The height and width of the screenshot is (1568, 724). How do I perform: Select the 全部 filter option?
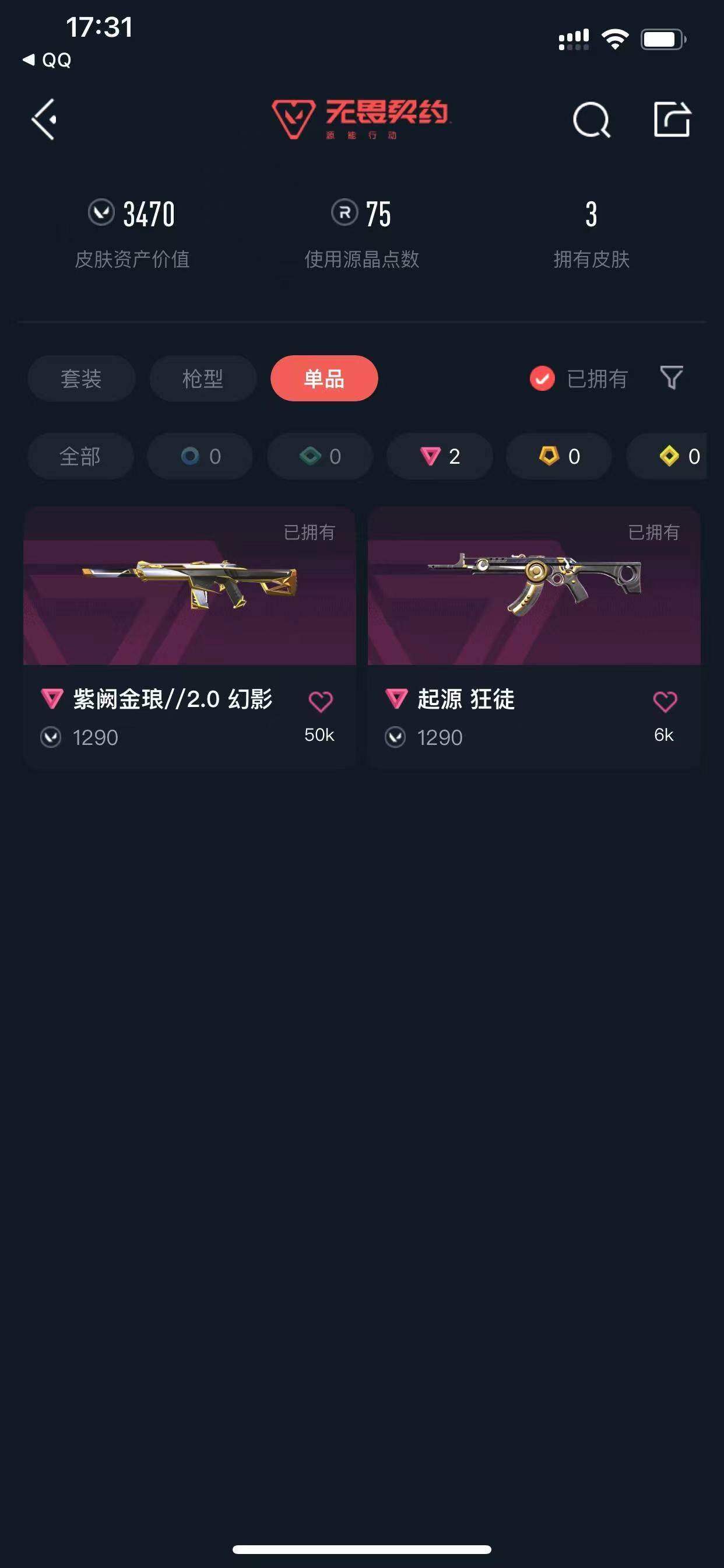(80, 457)
